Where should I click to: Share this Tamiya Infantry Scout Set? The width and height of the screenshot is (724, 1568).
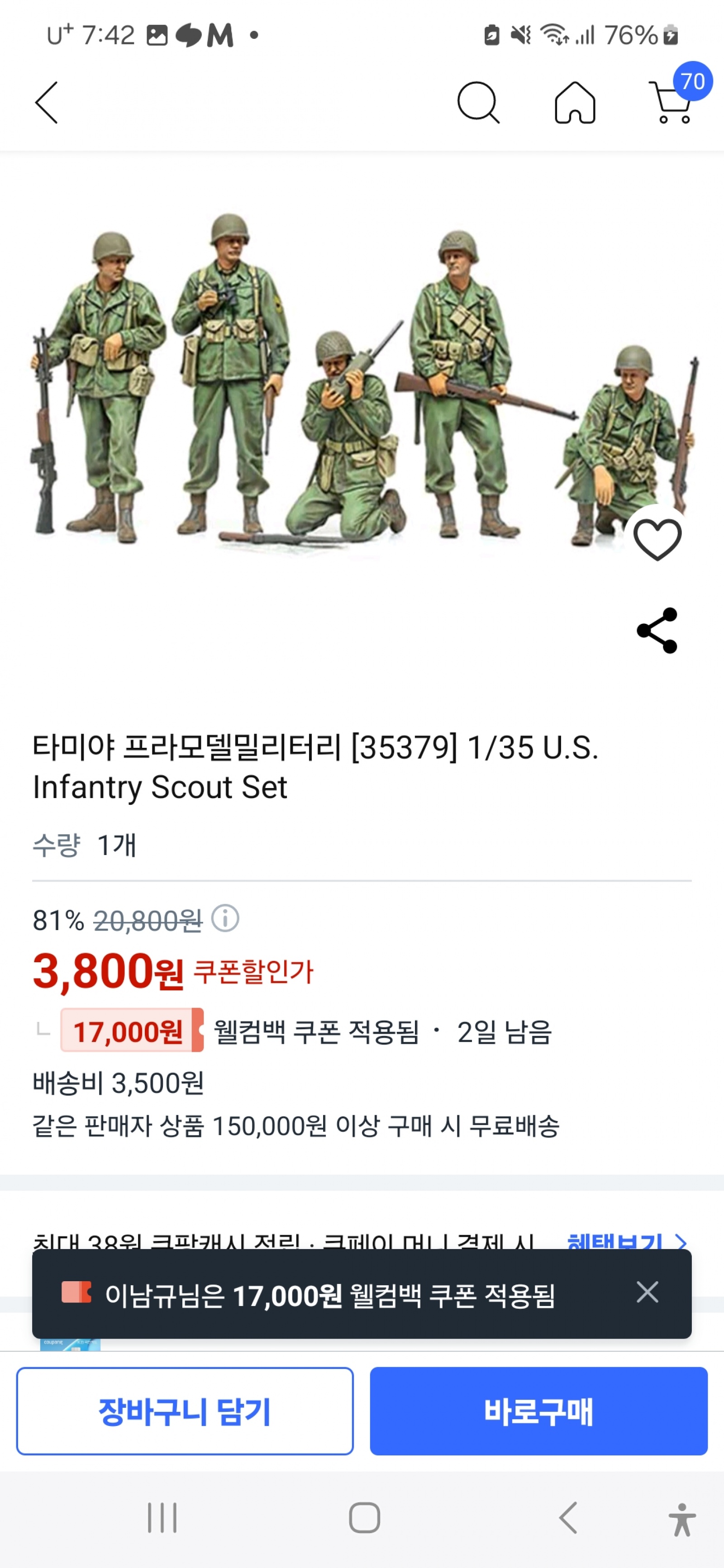(657, 631)
